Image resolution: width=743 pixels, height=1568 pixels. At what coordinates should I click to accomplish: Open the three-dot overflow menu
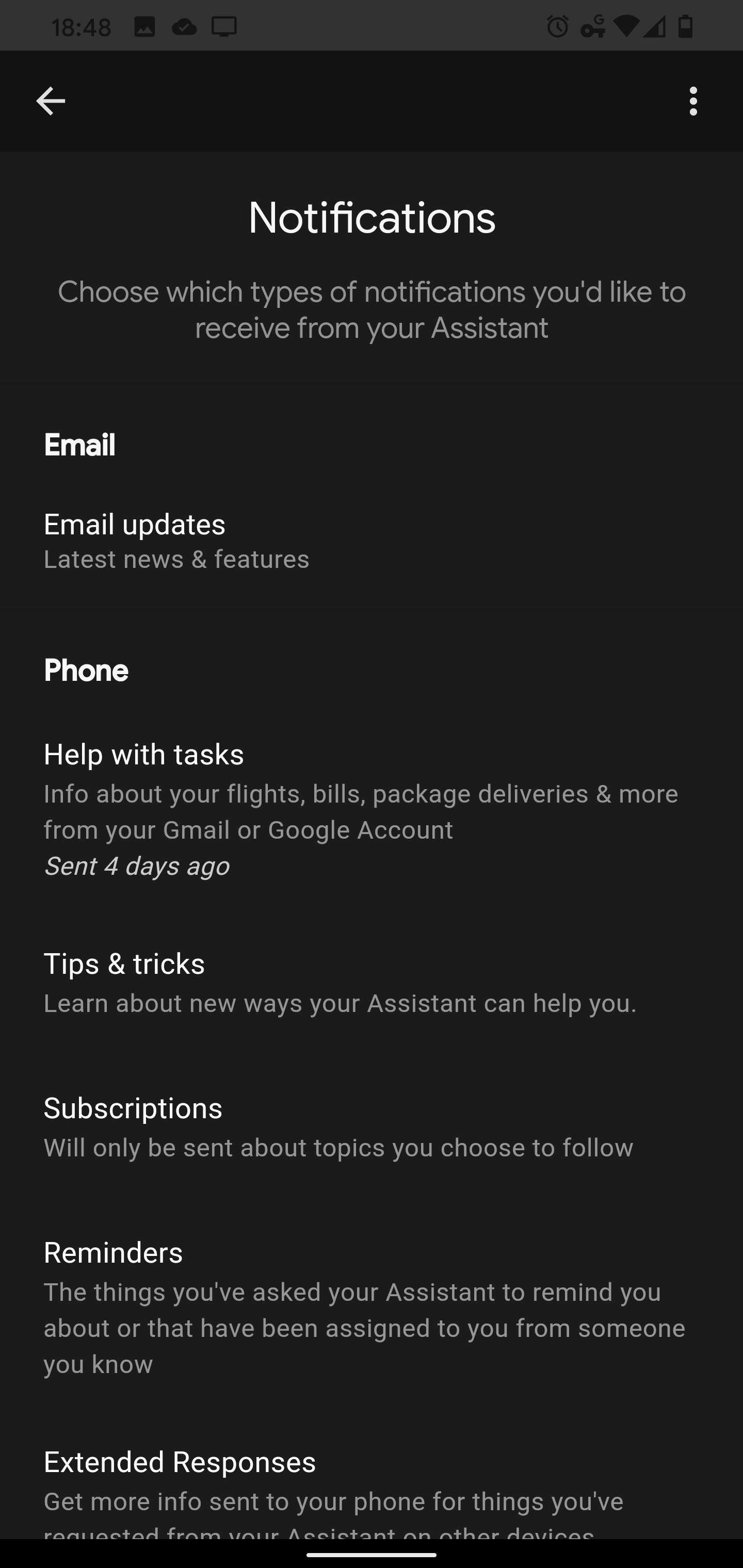pyautogui.click(x=693, y=101)
